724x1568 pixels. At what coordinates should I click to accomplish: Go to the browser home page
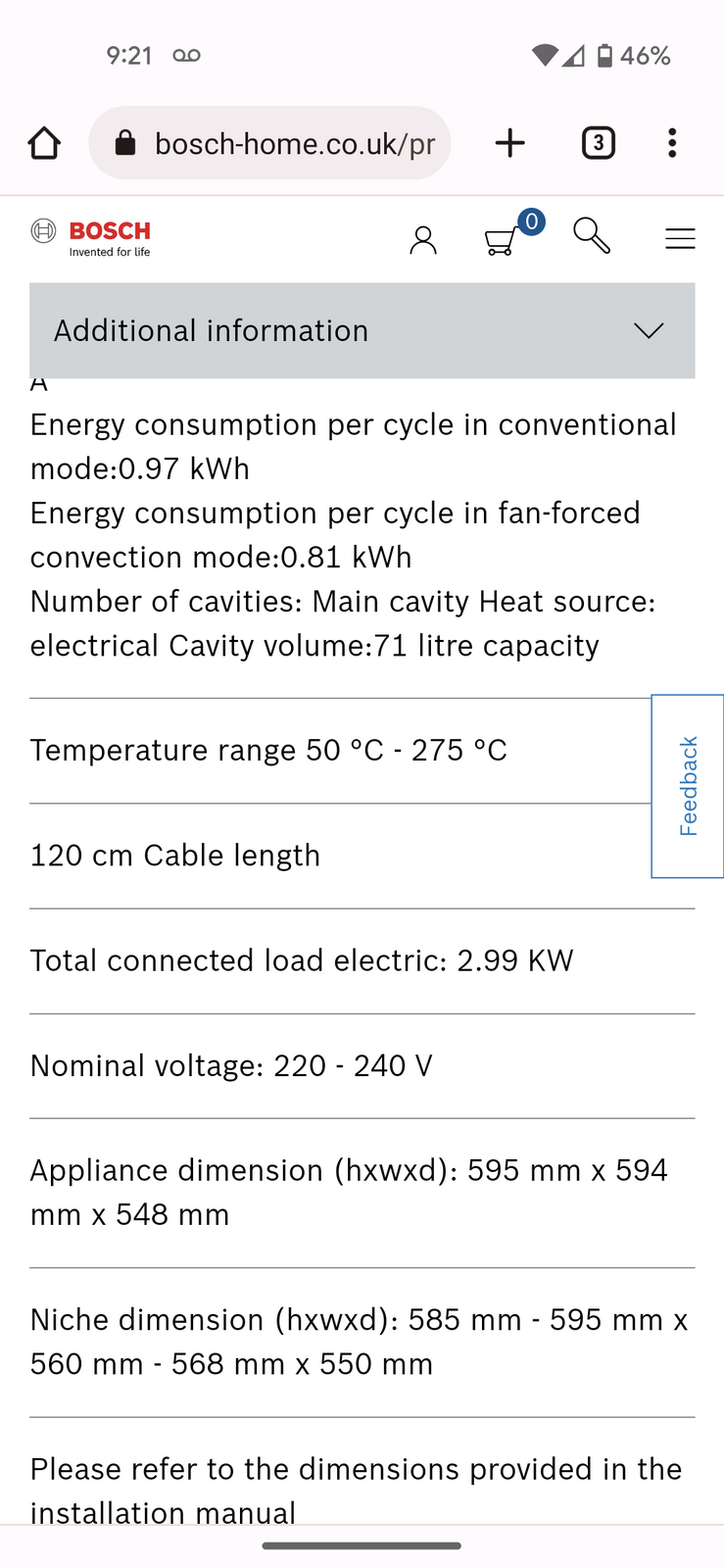click(x=44, y=143)
